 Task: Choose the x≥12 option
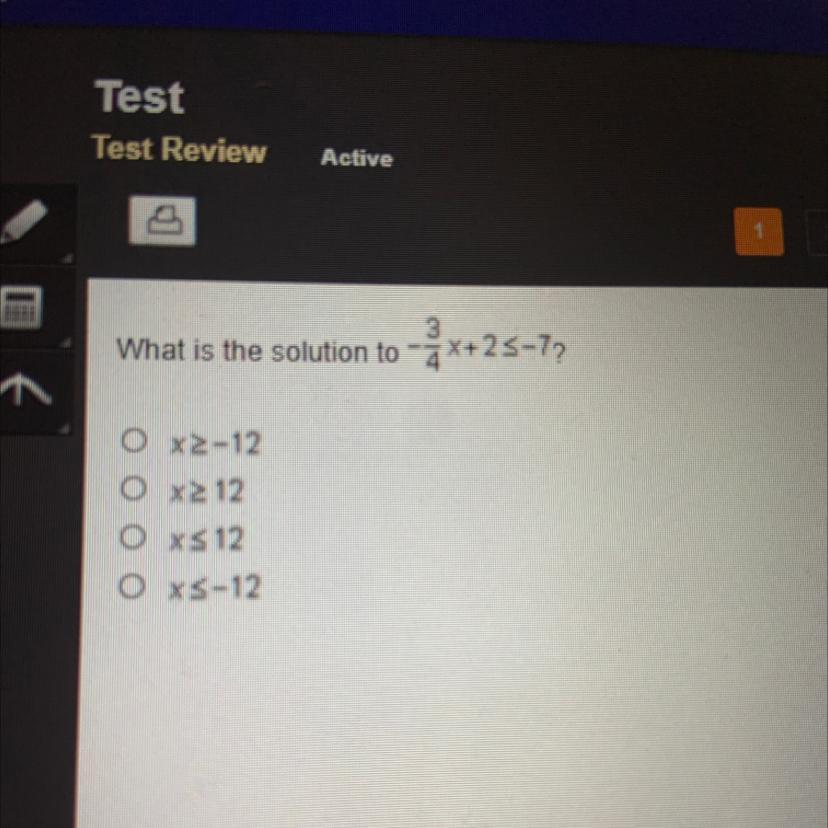(129, 490)
